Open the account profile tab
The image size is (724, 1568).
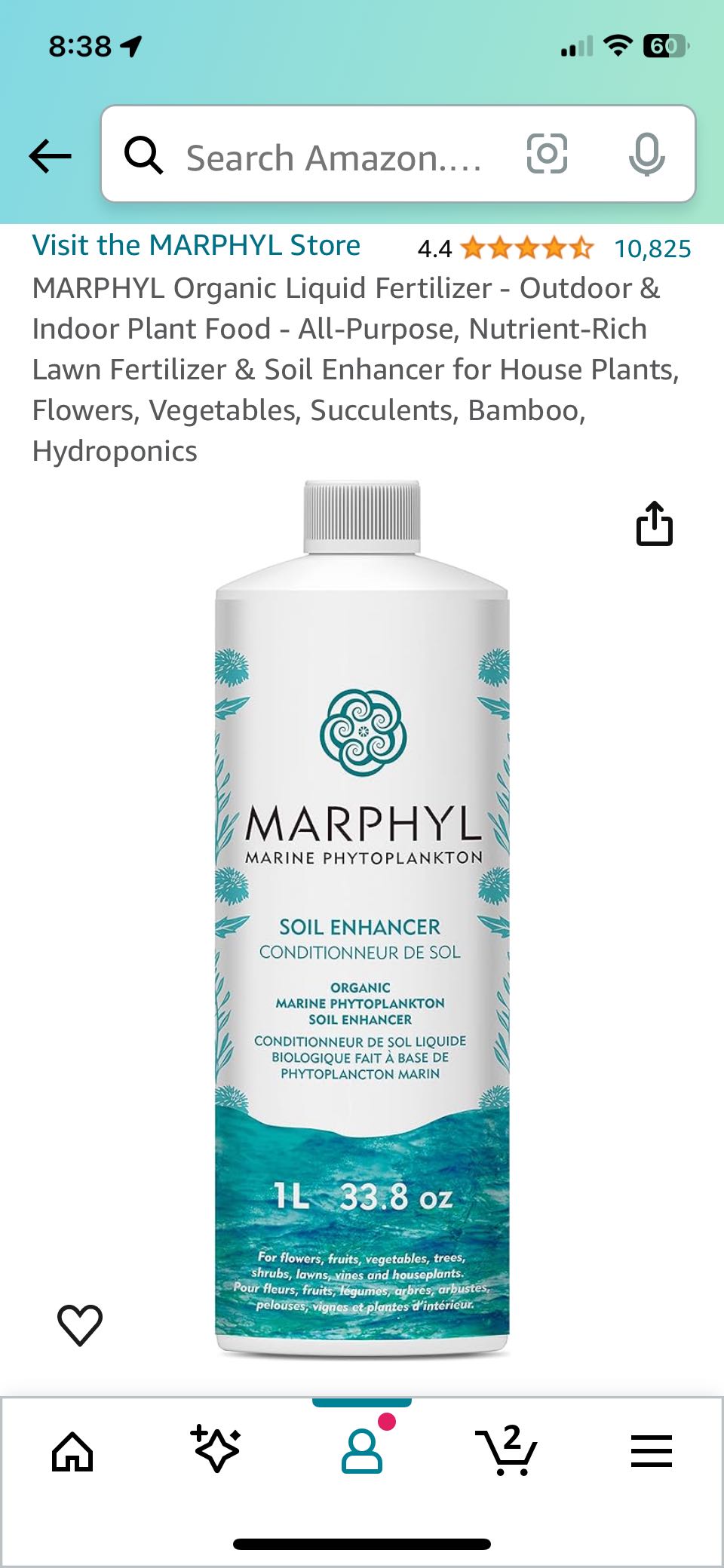[362, 1450]
